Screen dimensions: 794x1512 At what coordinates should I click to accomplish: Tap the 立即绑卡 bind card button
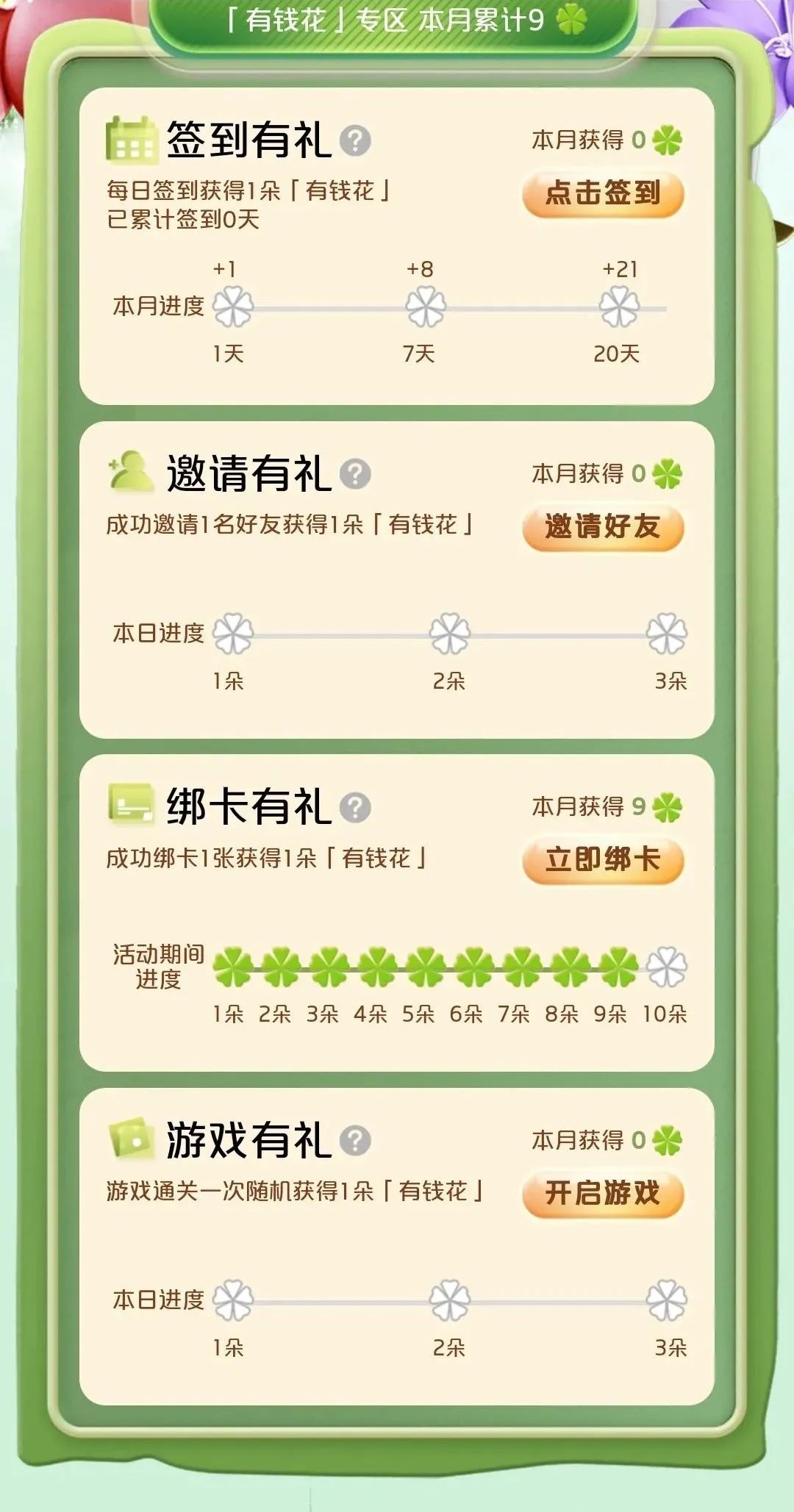603,860
